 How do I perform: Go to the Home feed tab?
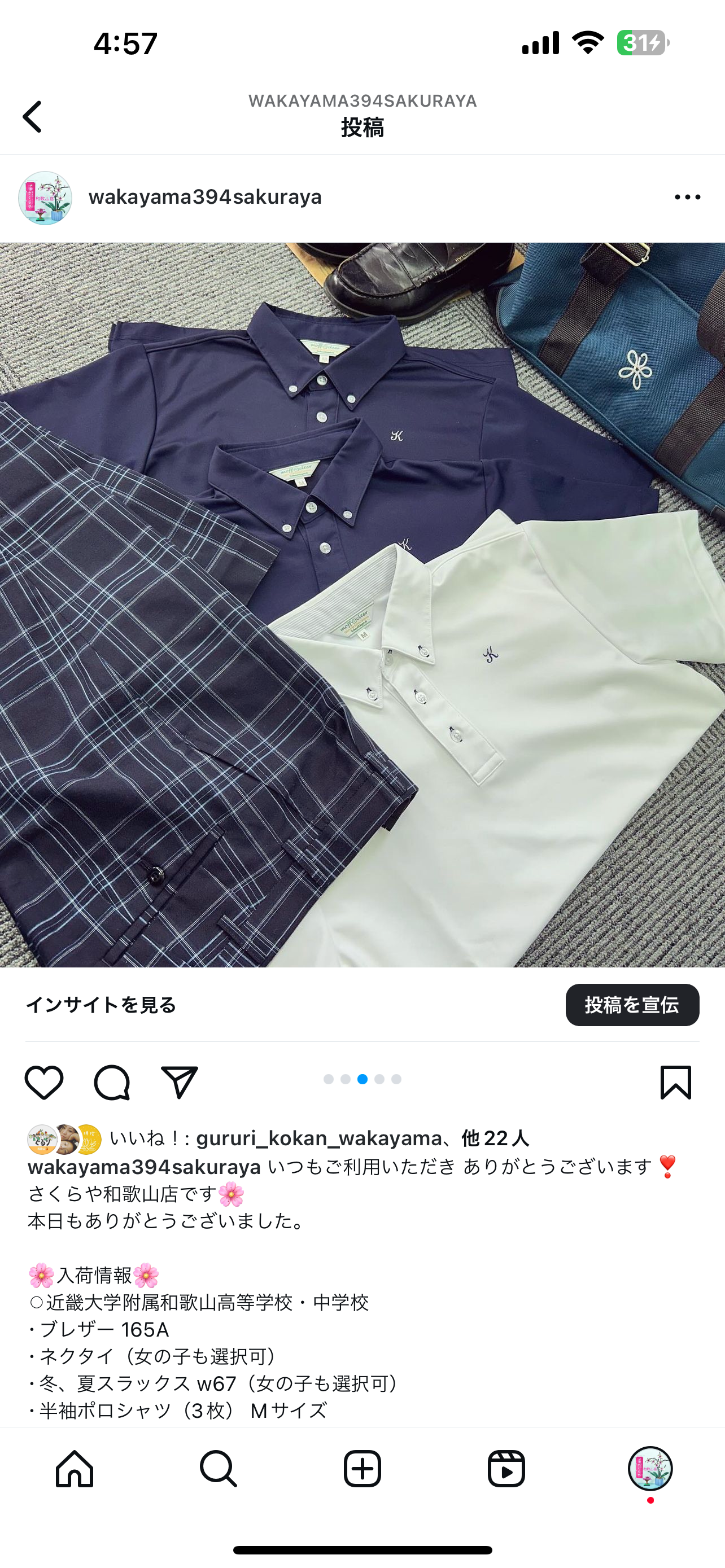[75, 1469]
